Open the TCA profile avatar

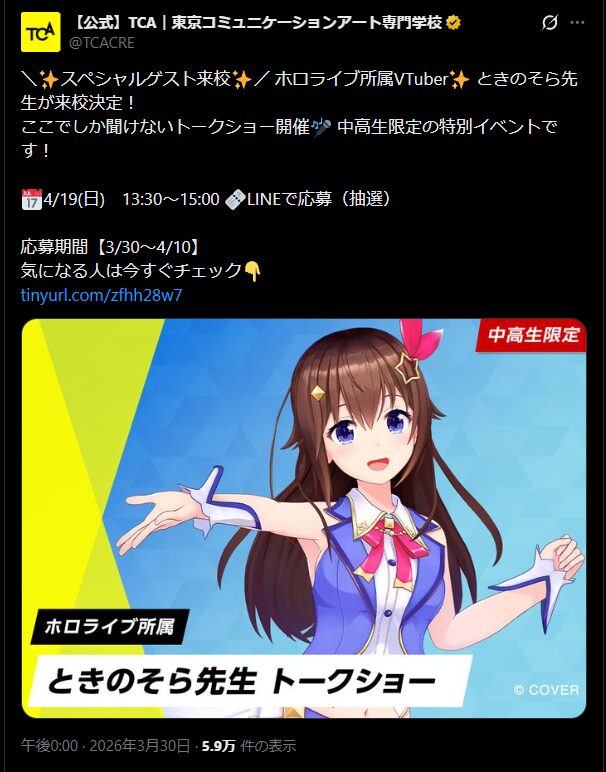[41, 32]
